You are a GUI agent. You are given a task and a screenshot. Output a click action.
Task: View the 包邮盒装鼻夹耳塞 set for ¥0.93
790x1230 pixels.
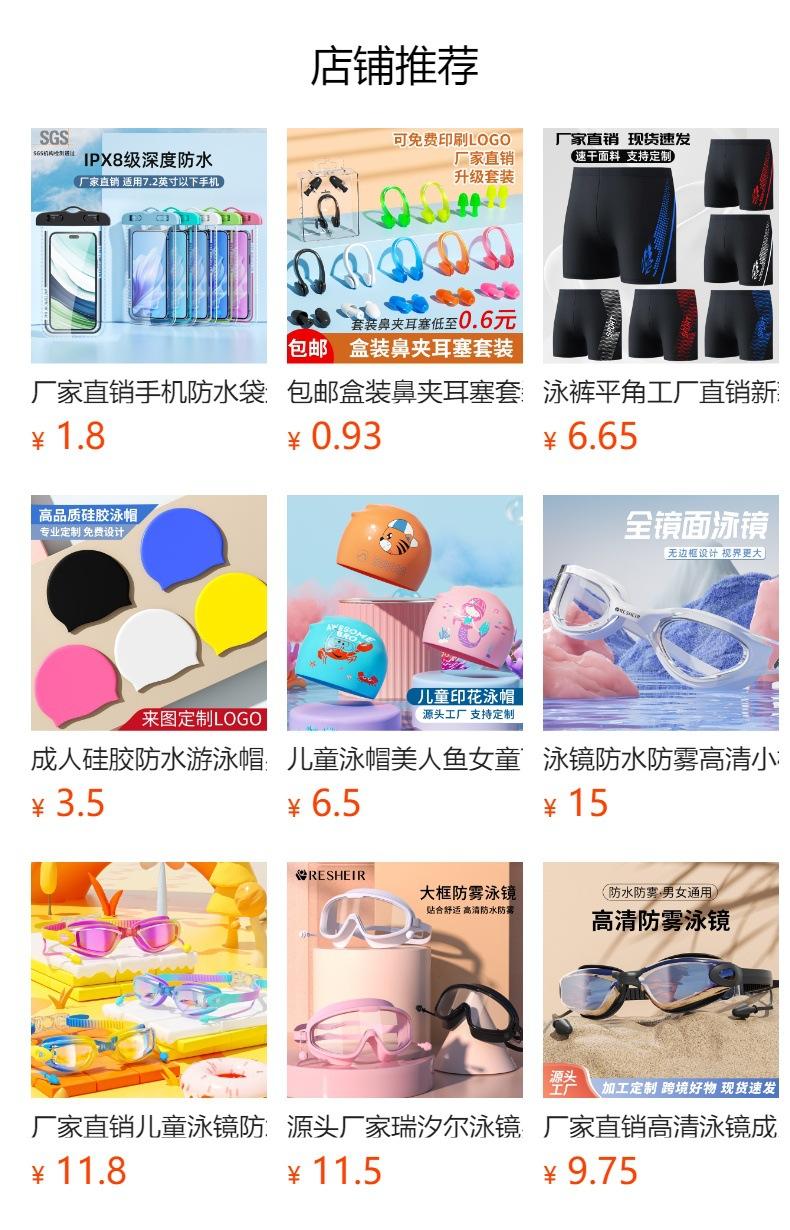click(x=405, y=291)
